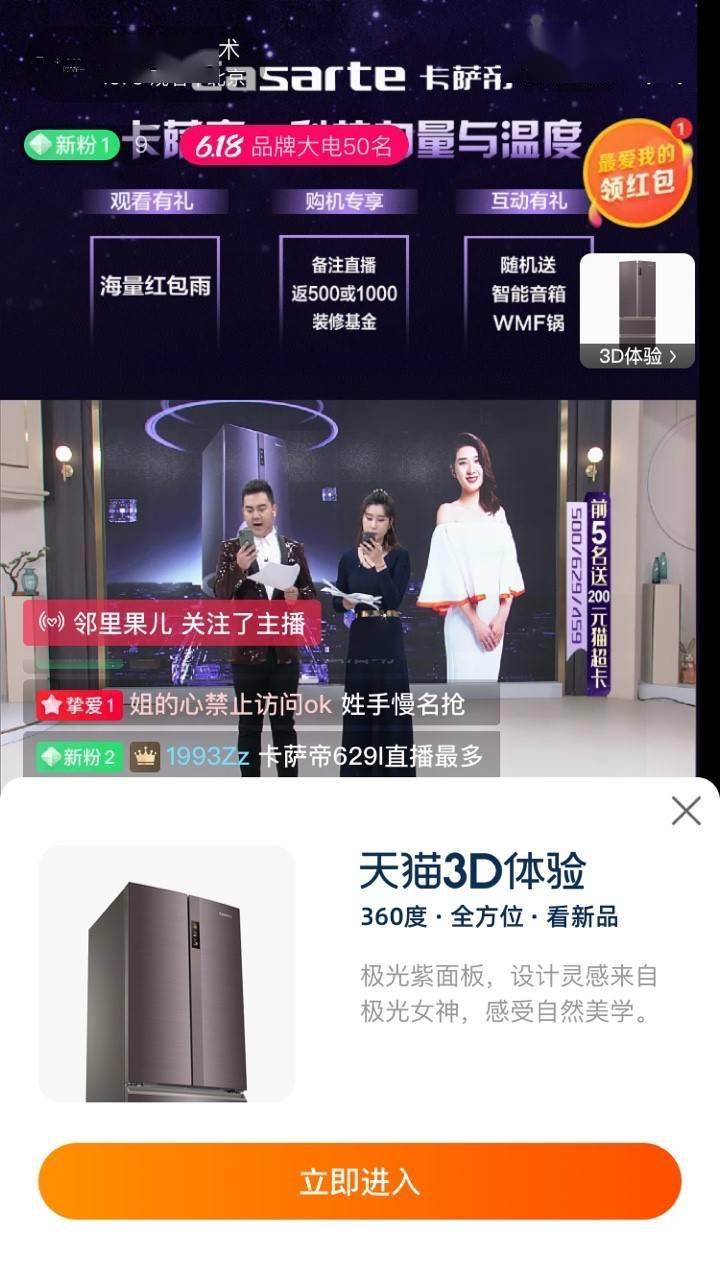Screen dimensions: 720x1280
Task: Open the 3D体验 fridge thumbnail
Action: pyautogui.click(x=637, y=311)
